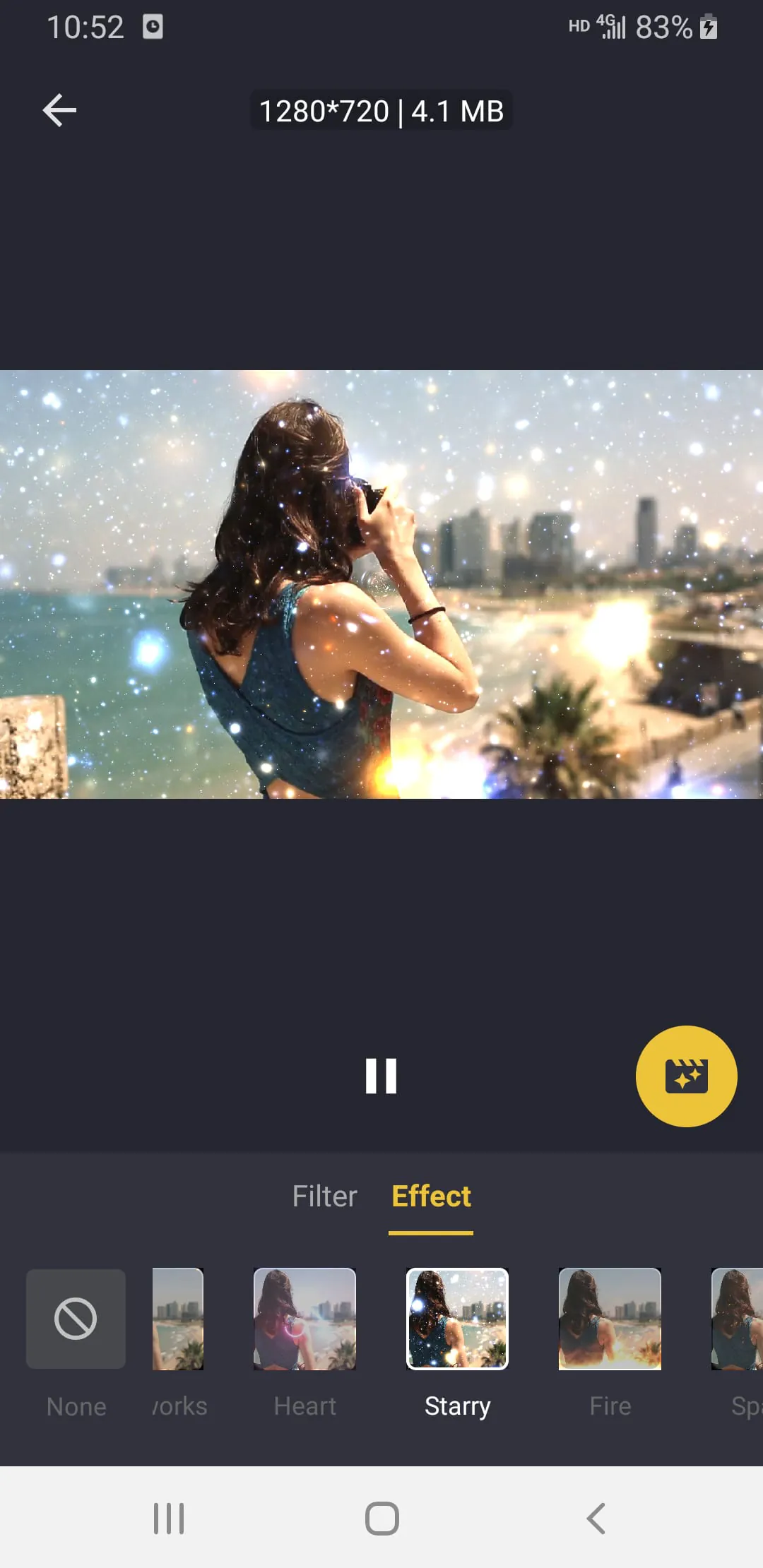Image resolution: width=763 pixels, height=1568 pixels.
Task: Apply the Fire effect
Action: click(610, 1318)
